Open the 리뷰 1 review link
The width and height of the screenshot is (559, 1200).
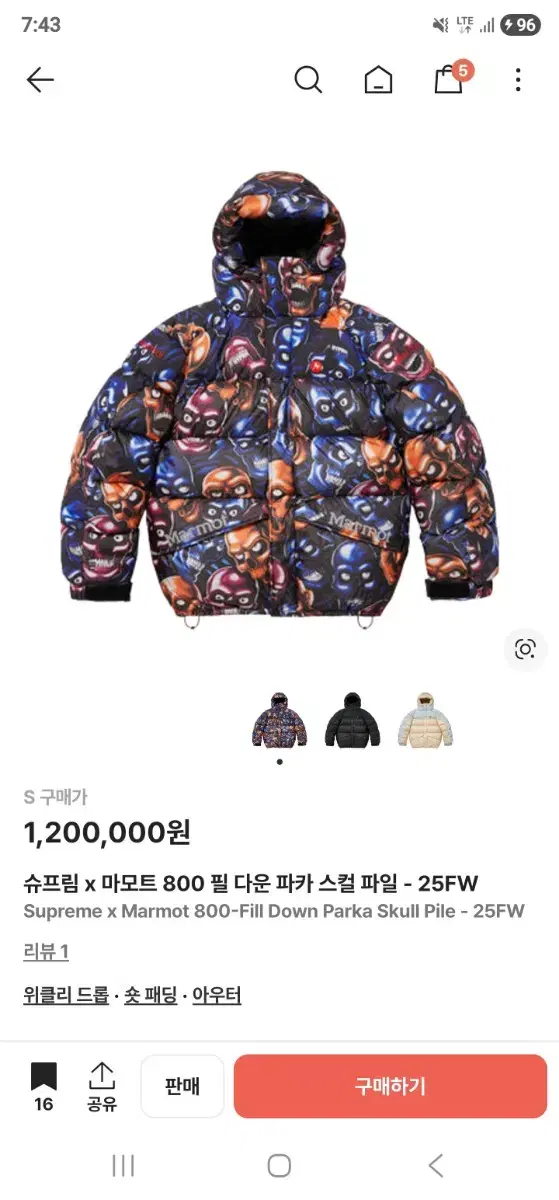[x=46, y=951]
